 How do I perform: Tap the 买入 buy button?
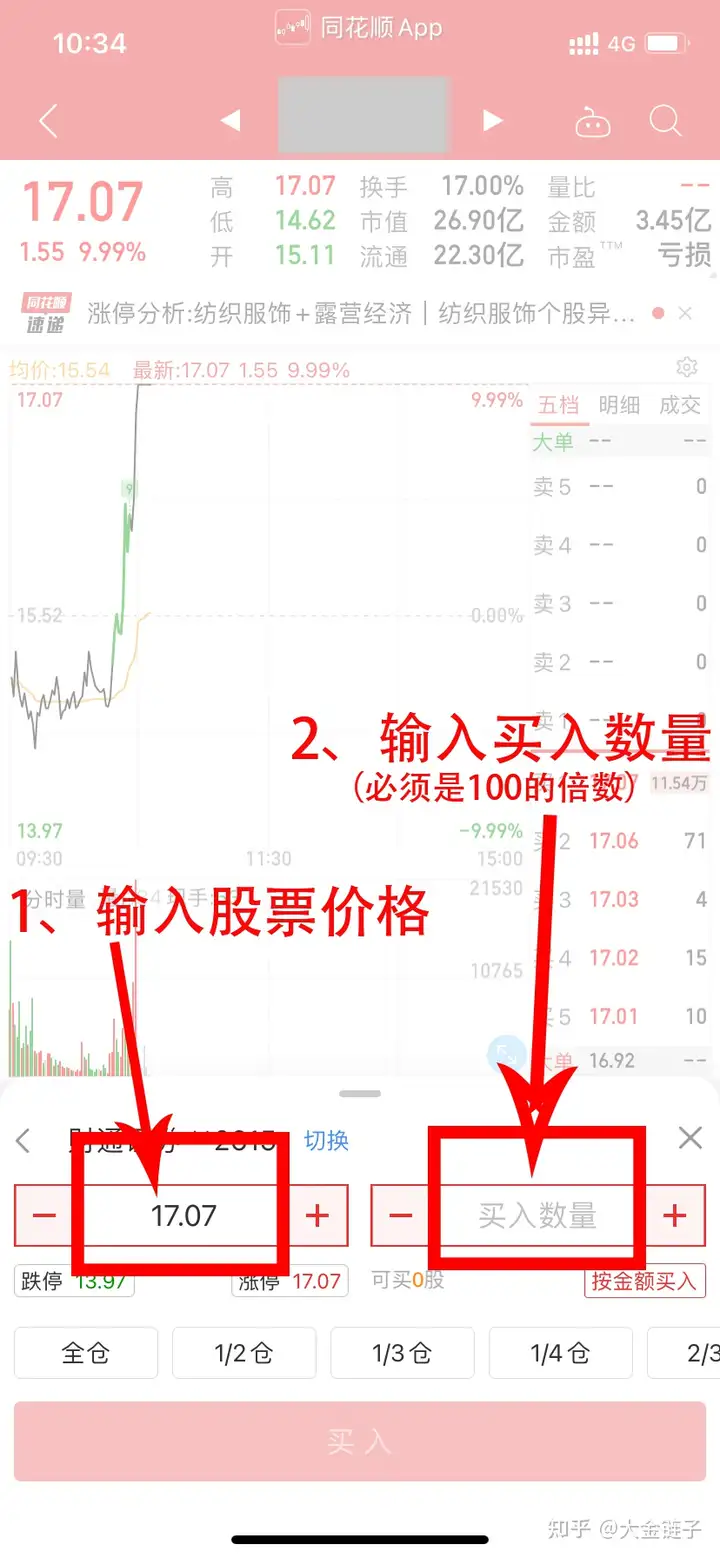[x=360, y=1441]
